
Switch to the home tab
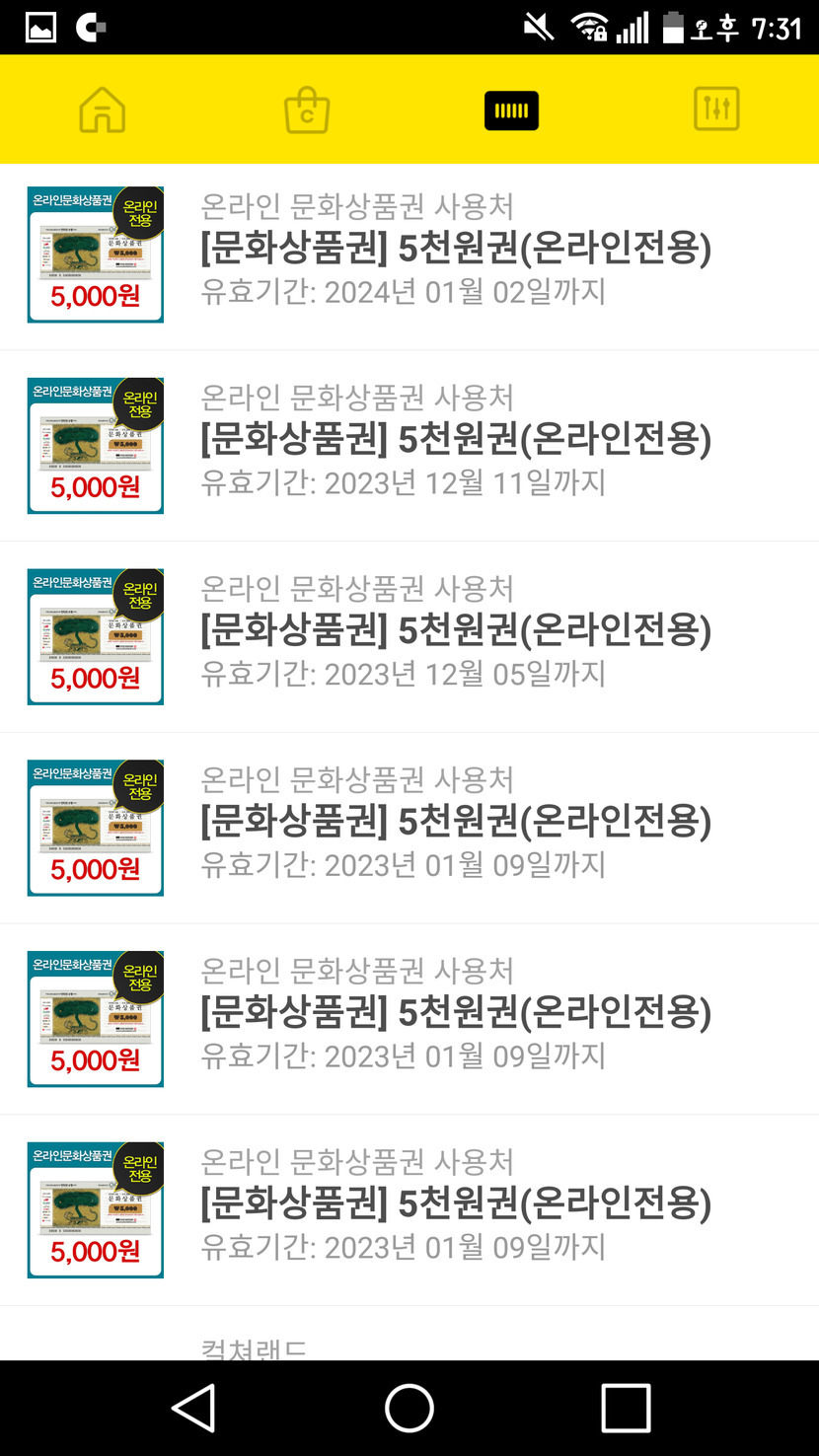tap(103, 109)
